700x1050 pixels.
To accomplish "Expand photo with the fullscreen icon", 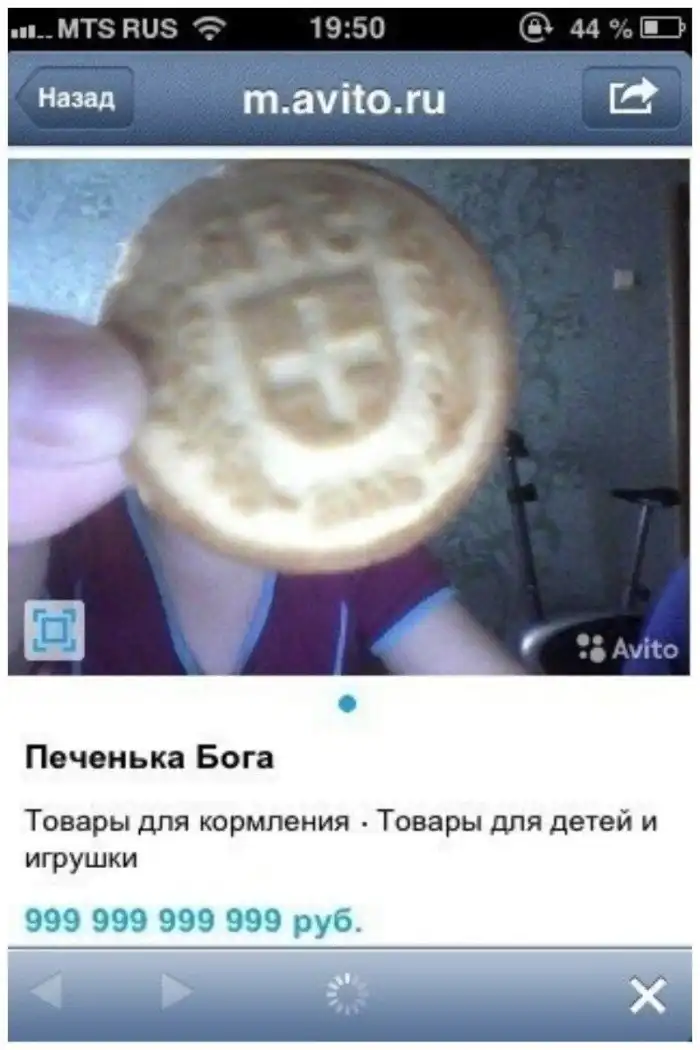I will coord(54,630).
